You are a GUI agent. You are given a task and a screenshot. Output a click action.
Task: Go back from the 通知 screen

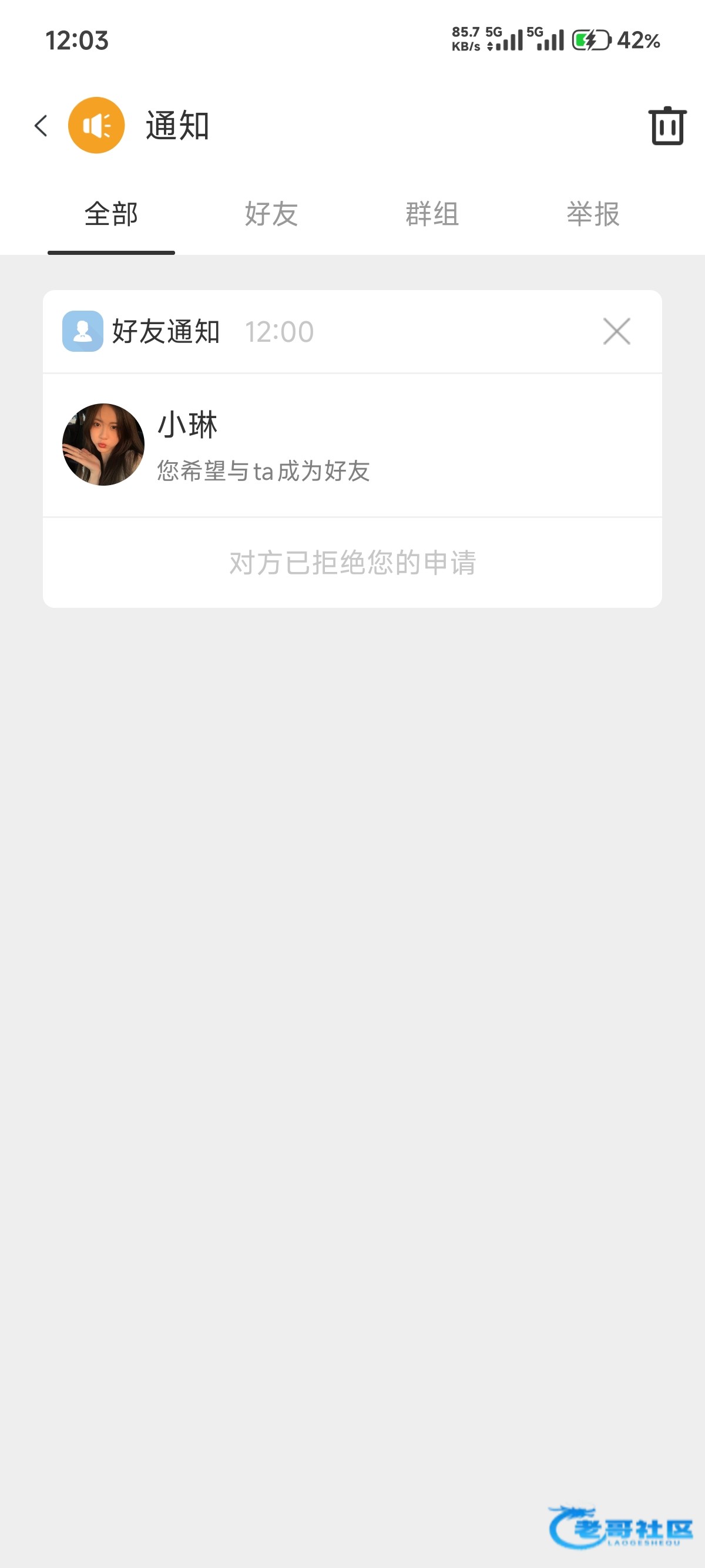(41, 126)
